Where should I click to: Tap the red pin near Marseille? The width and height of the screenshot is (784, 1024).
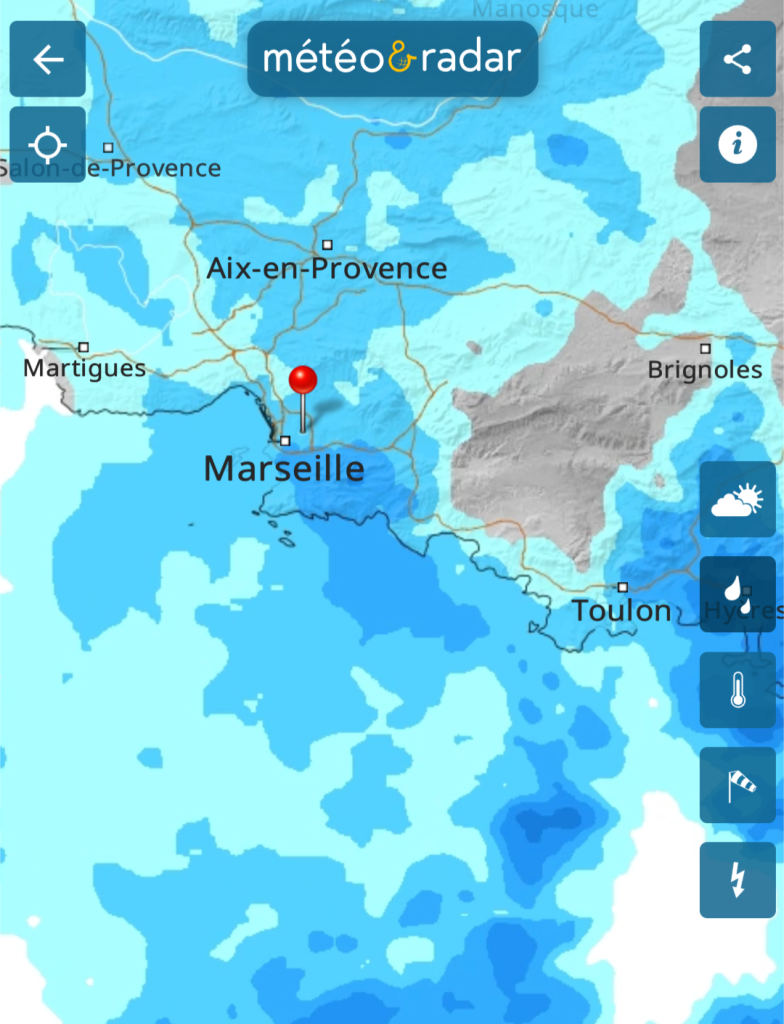302,381
